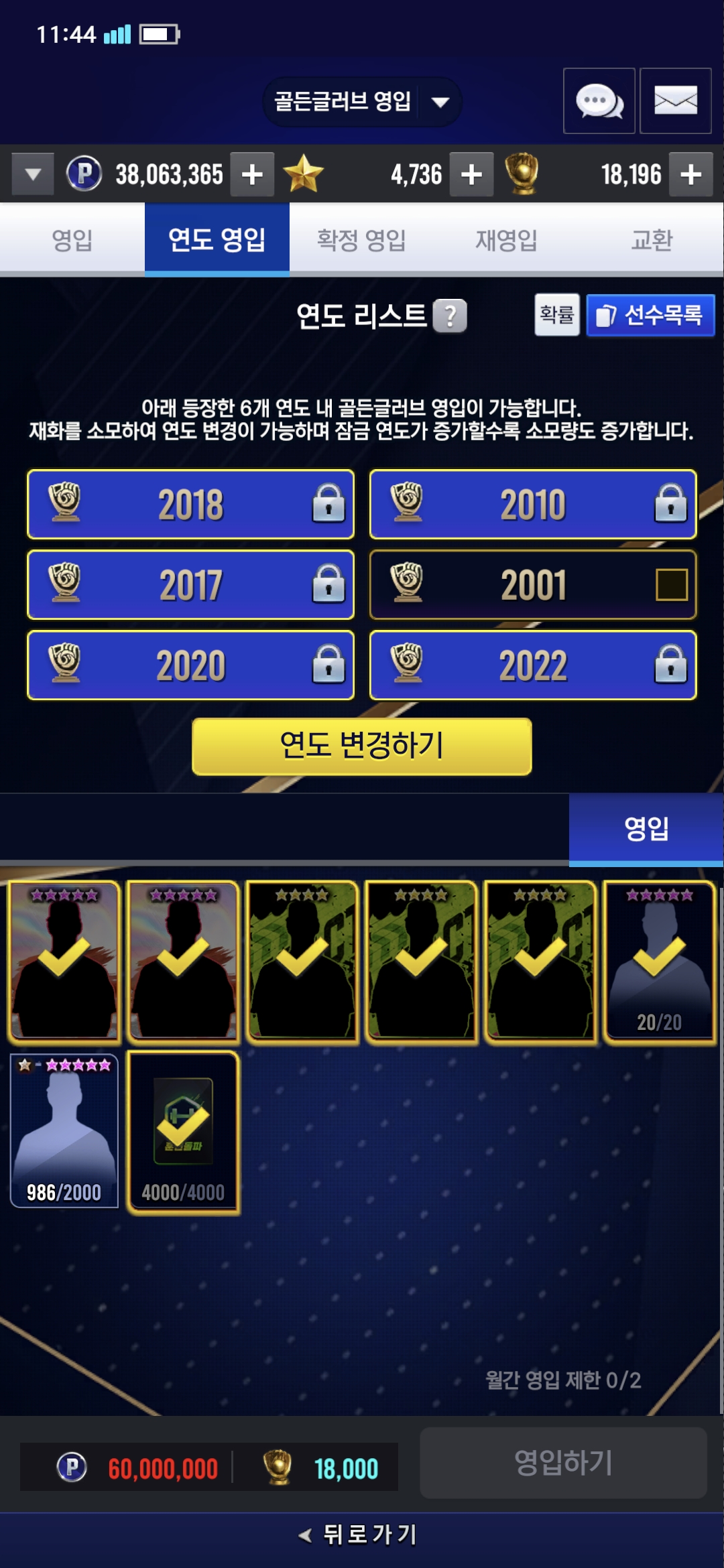
Task: View the 확률 probabilities
Action: (x=556, y=314)
